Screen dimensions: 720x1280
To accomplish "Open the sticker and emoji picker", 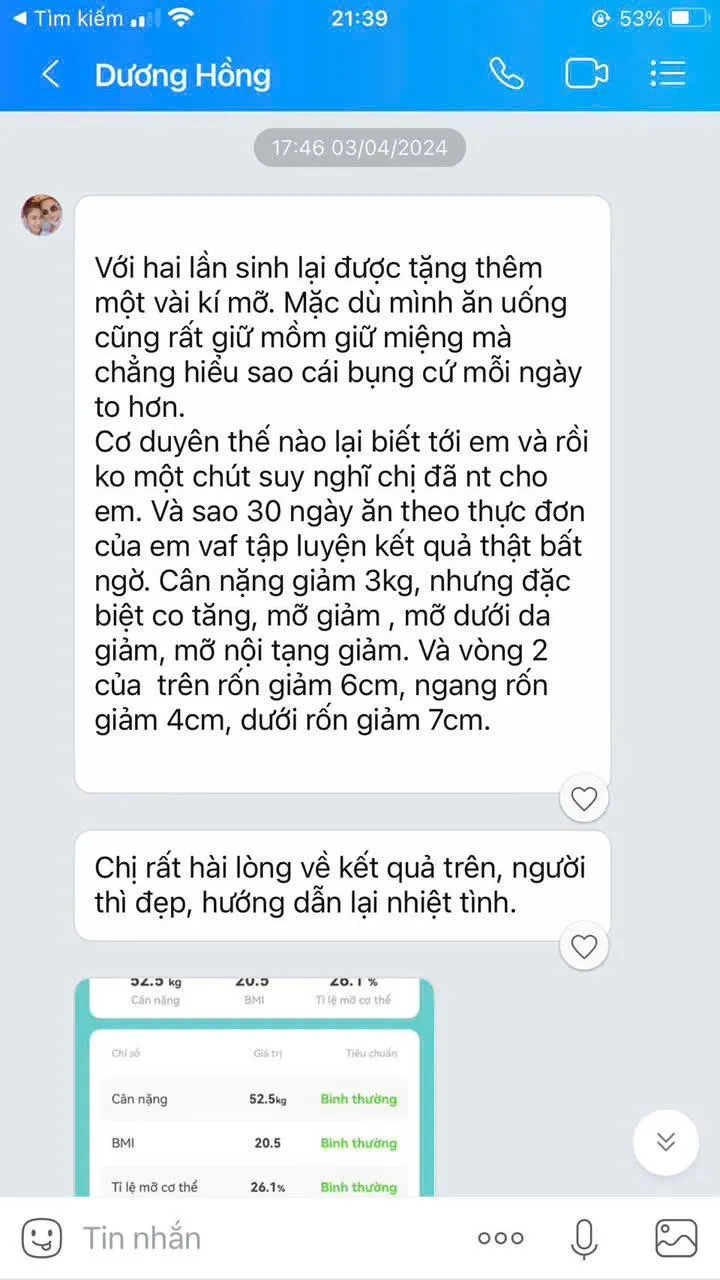I will tap(41, 1238).
